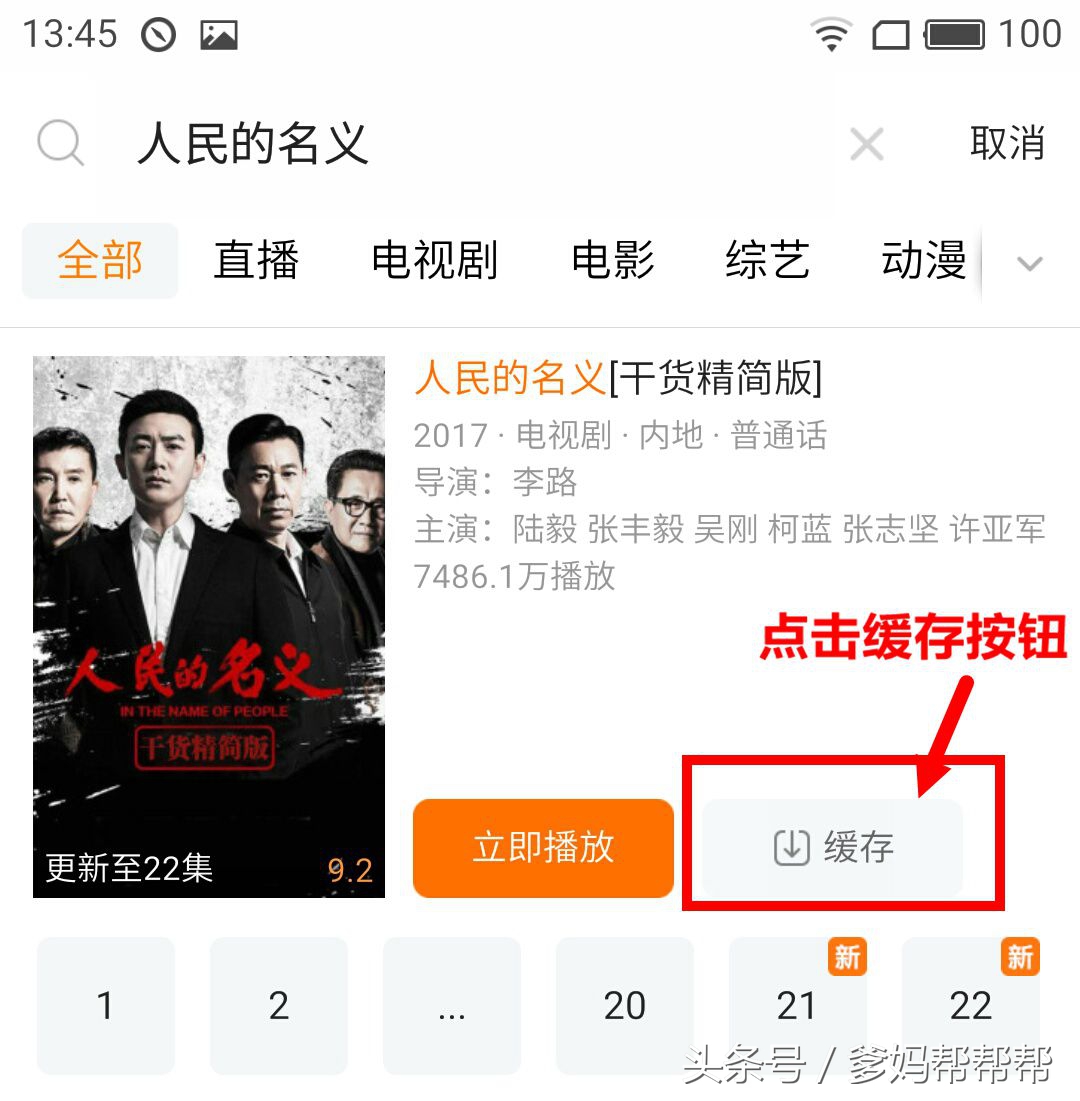The image size is (1080, 1101).
Task: Open the 动漫 category list
Action: click(x=921, y=260)
